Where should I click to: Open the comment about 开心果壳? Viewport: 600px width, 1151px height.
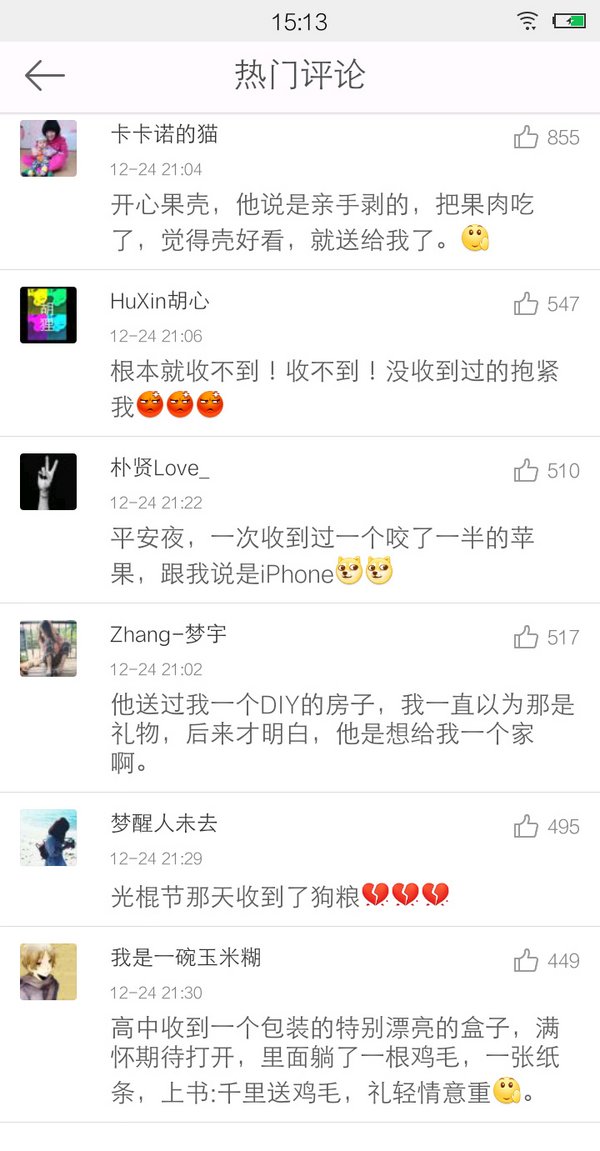coord(322,222)
